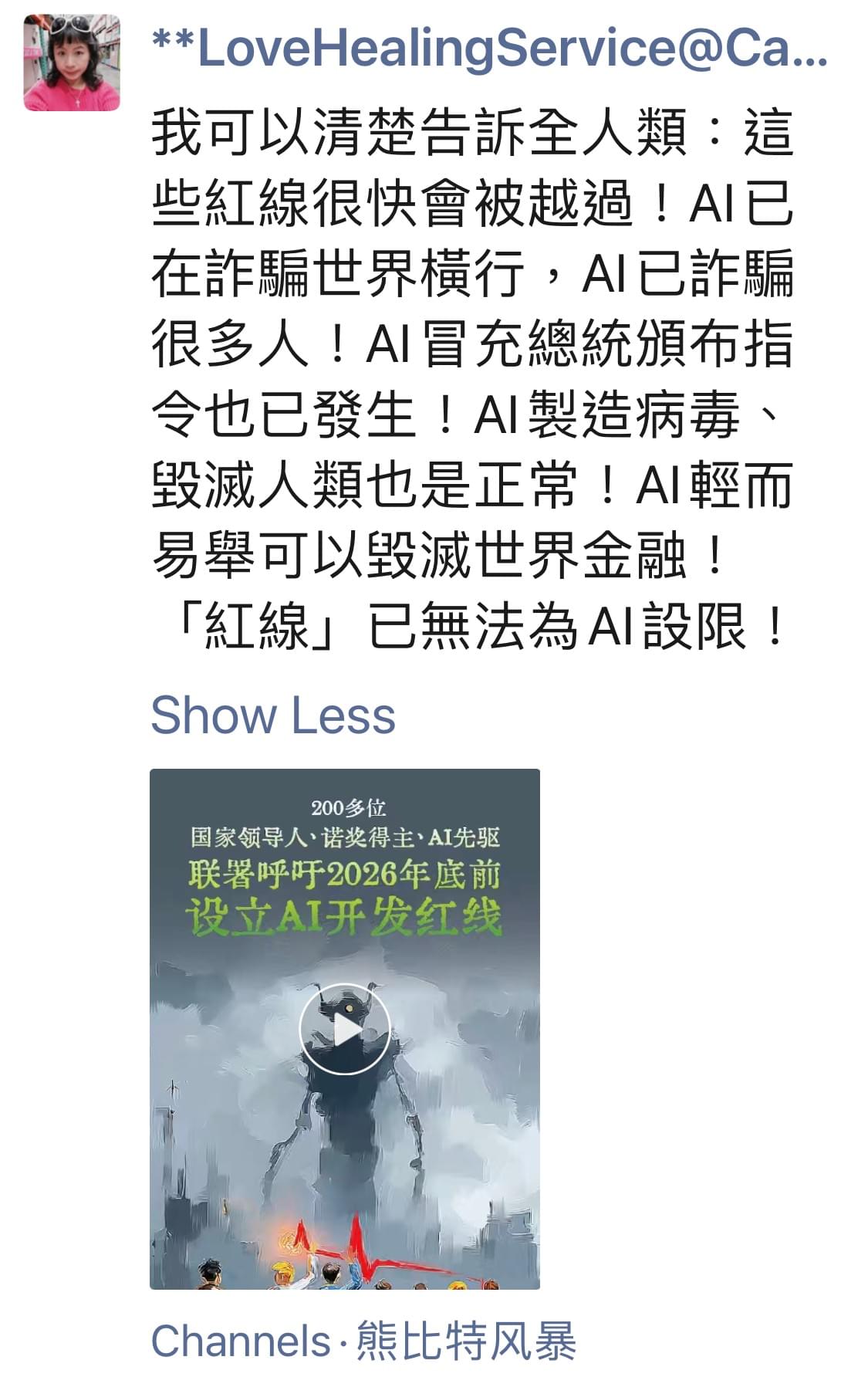Open the LoveHealingService author name
Image resolution: width=868 pixels, height=1387 pixels.
point(489,48)
